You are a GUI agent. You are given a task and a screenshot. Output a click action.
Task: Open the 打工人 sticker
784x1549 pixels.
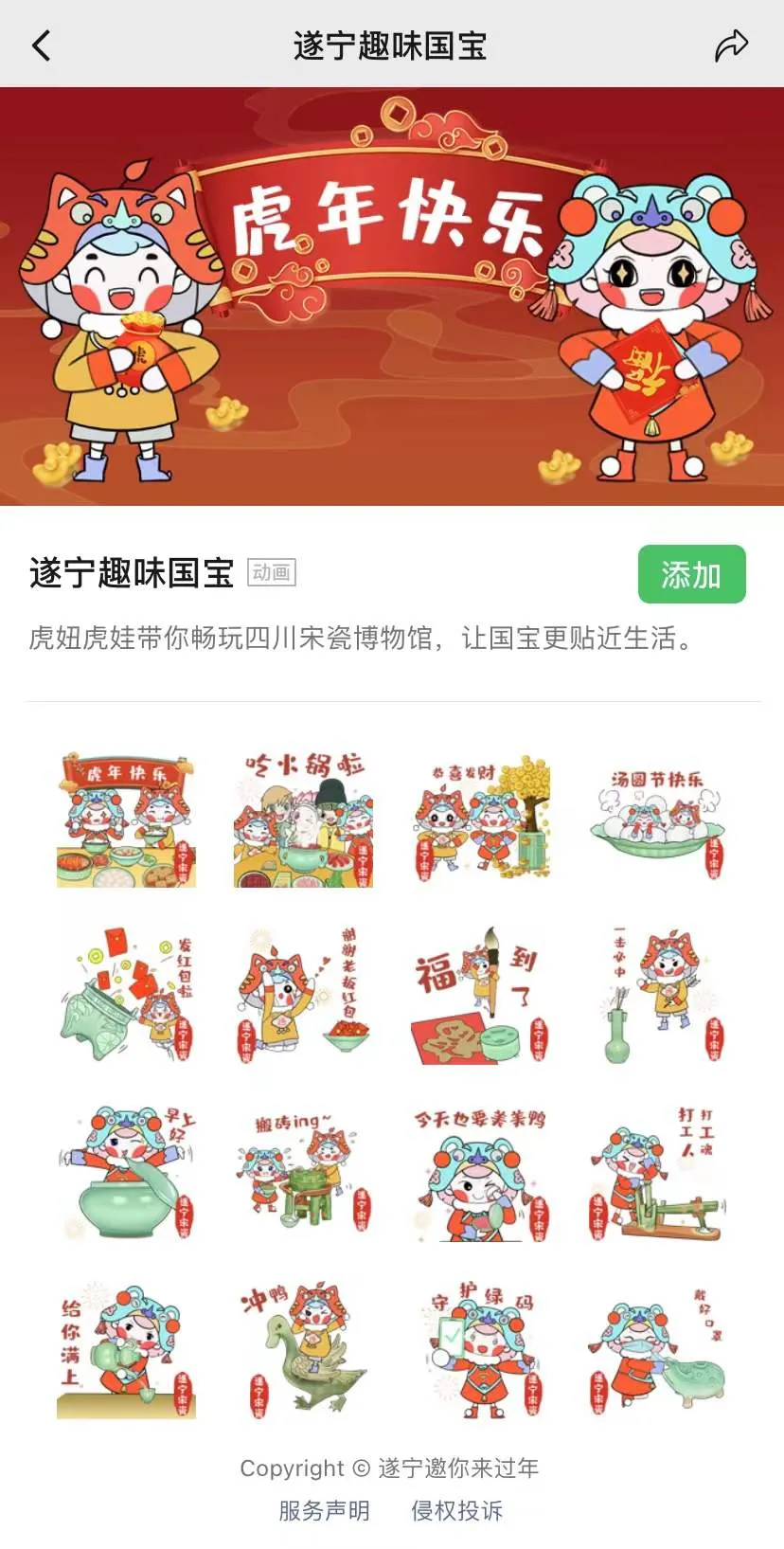tap(657, 1173)
